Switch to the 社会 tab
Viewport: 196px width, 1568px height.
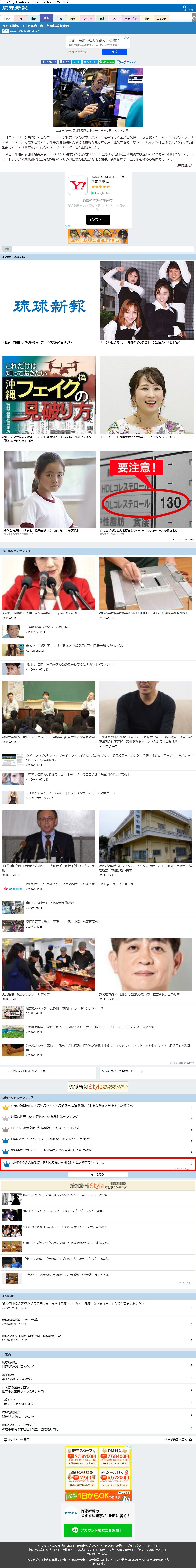[x=60, y=18]
